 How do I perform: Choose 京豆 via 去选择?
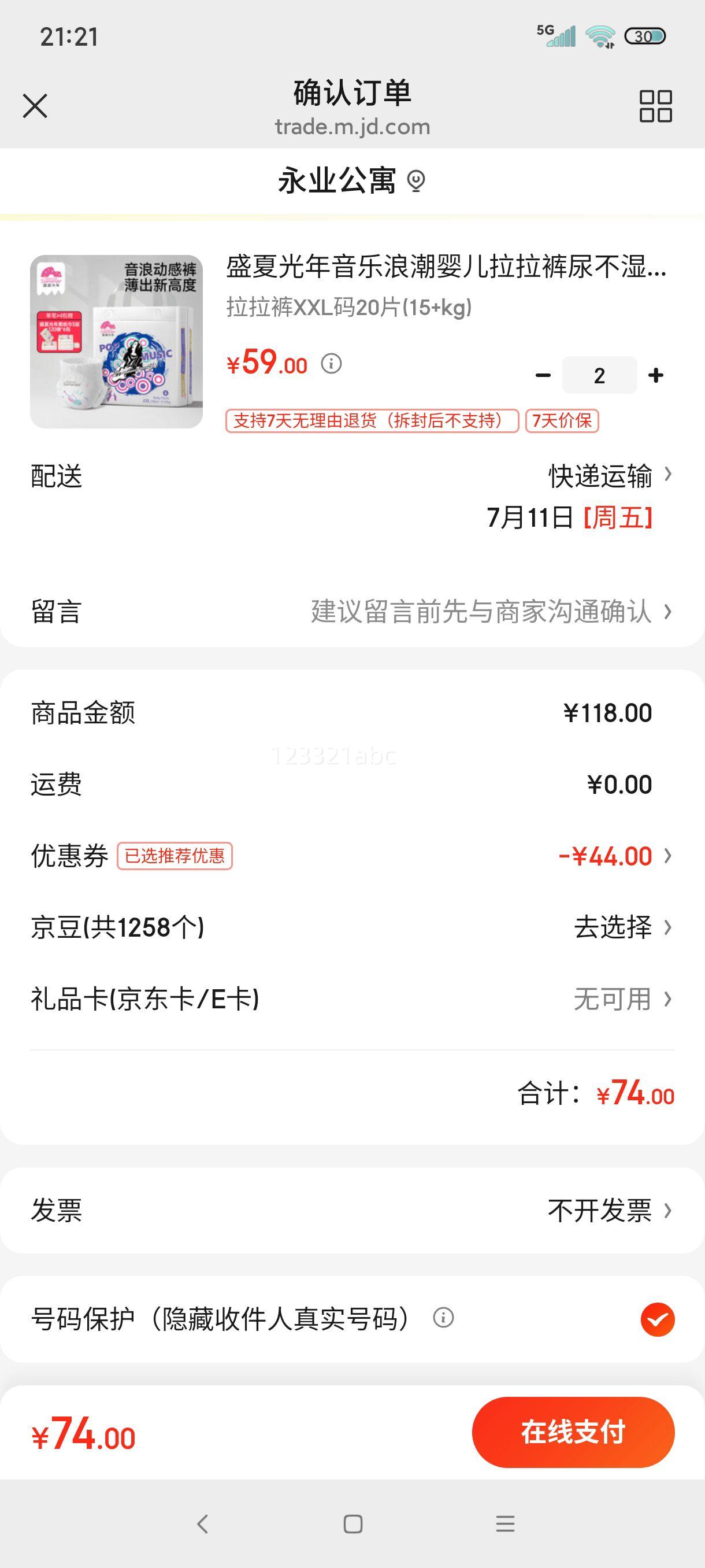pos(622,927)
